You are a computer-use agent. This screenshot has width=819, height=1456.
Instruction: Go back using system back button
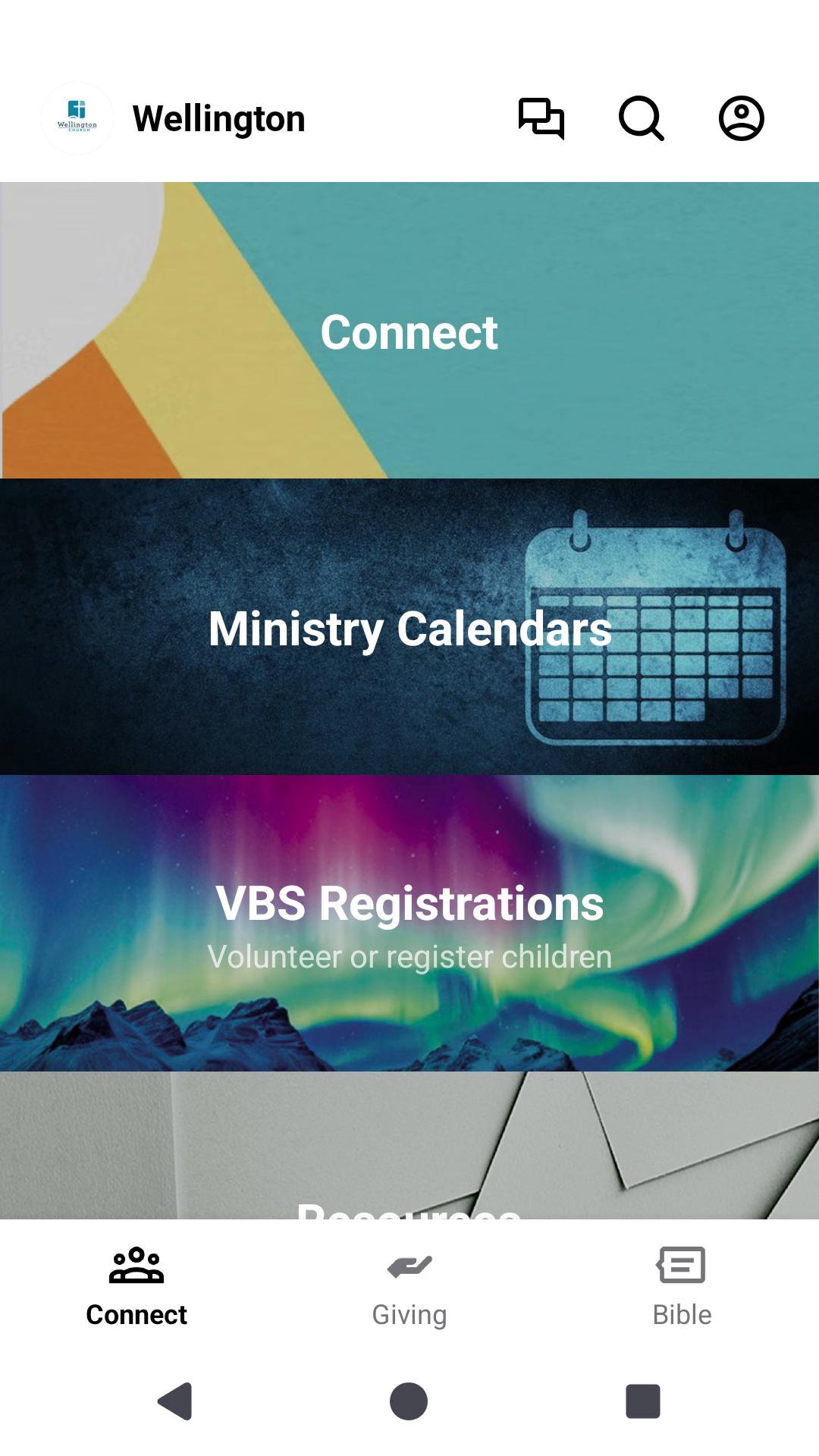click(x=175, y=1401)
